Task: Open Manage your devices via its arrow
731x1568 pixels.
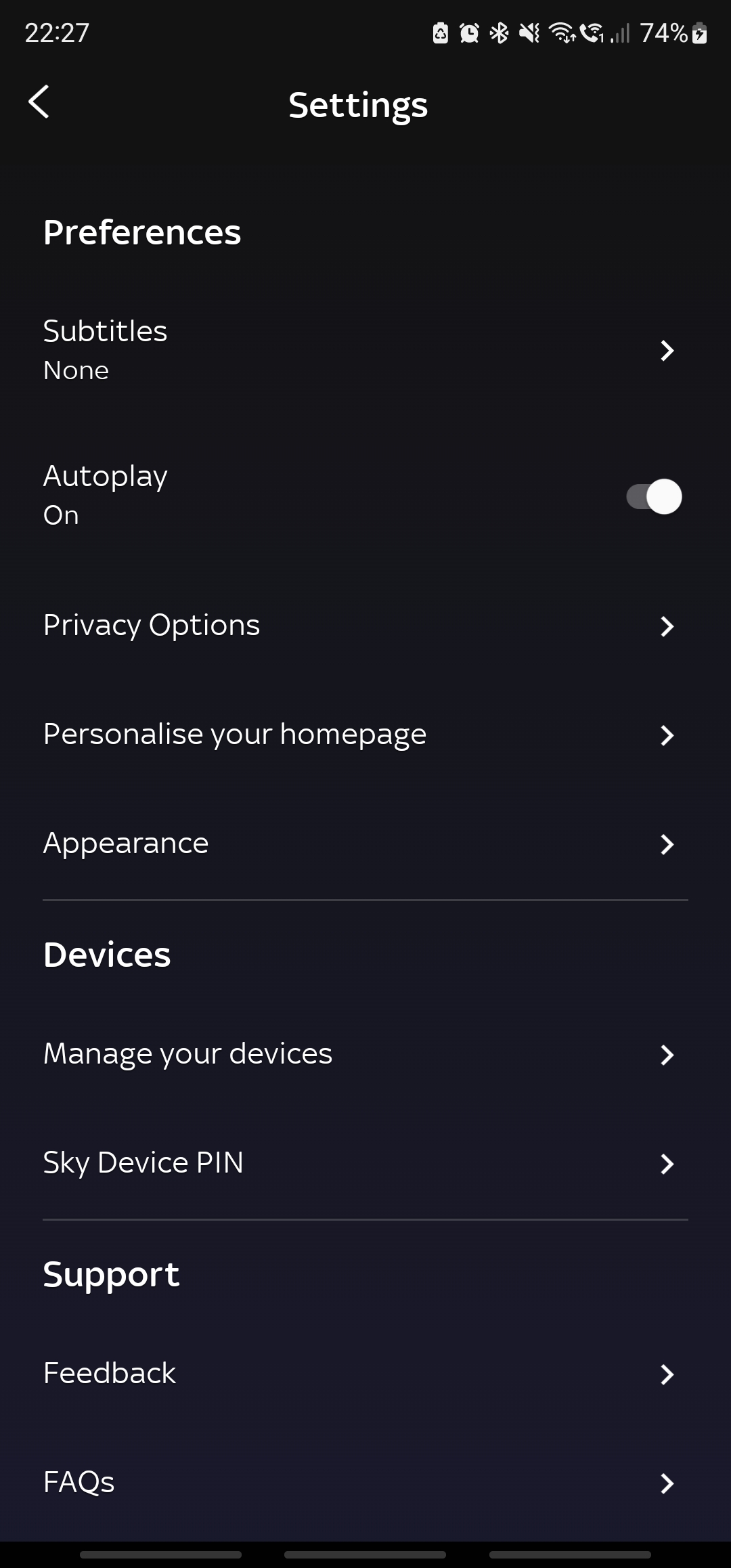Action: [x=667, y=1054]
